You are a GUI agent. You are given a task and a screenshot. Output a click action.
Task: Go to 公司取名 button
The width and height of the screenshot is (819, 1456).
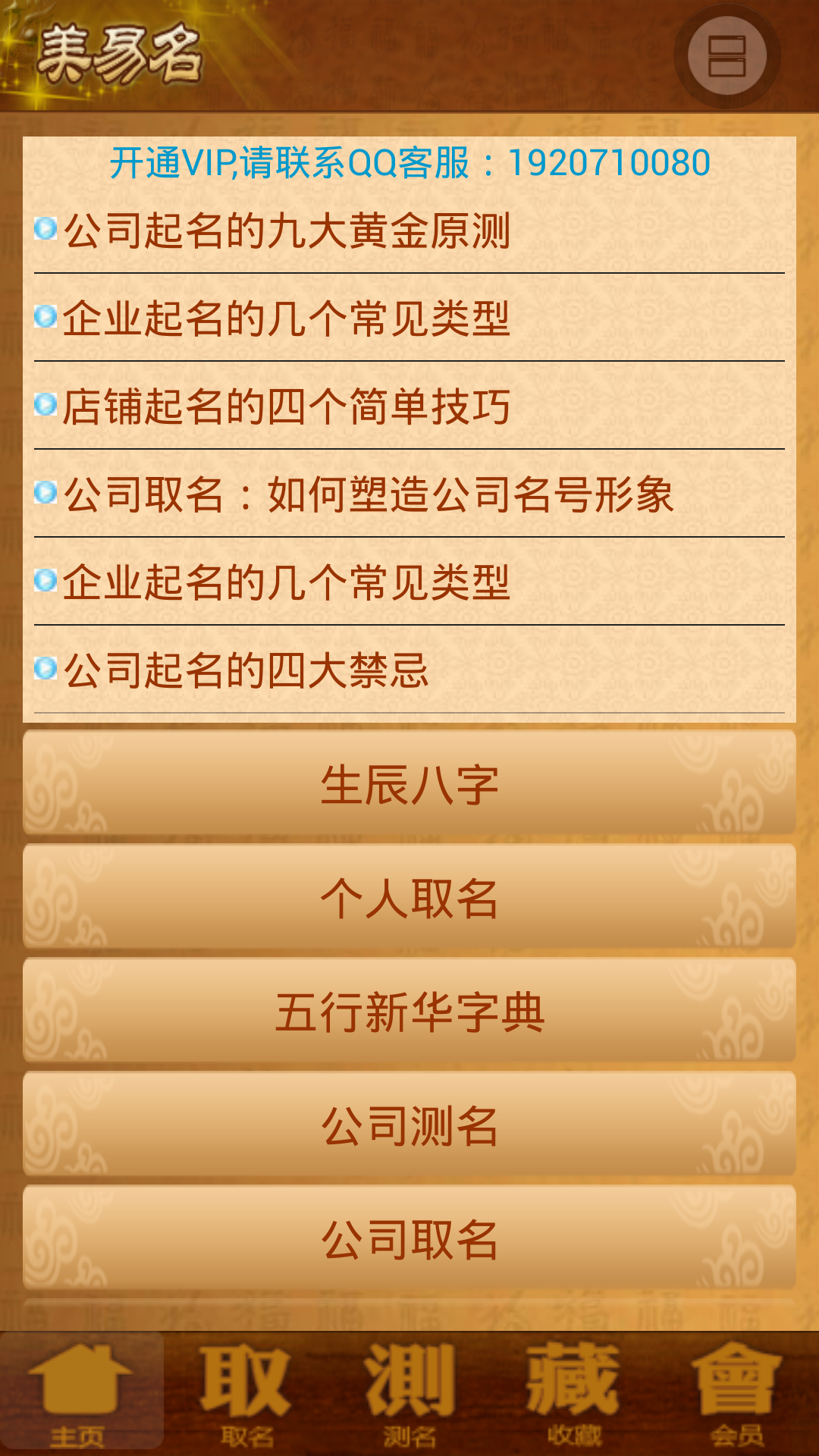(409, 1238)
